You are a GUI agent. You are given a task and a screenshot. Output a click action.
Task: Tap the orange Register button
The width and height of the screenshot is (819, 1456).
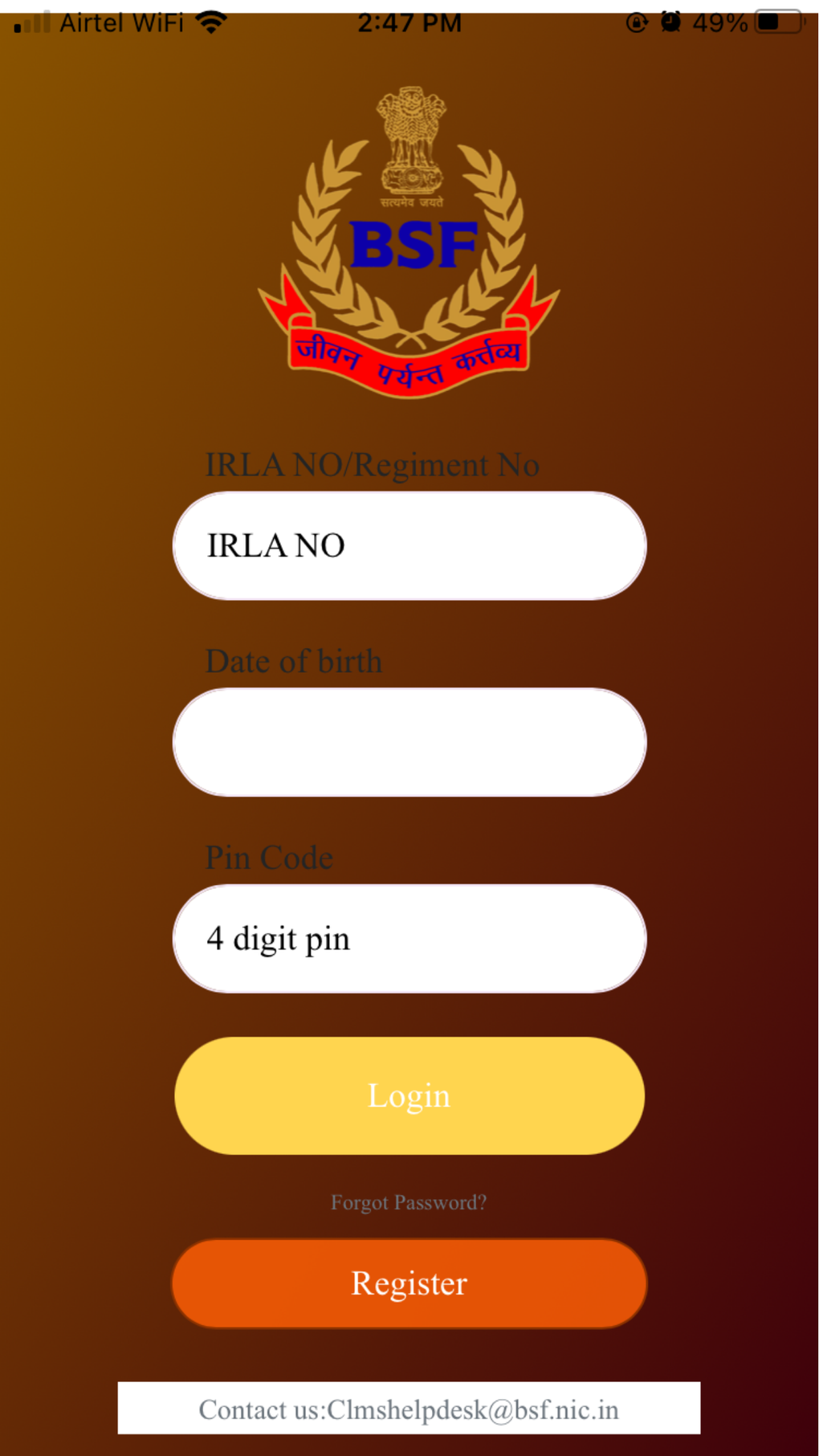click(409, 1283)
